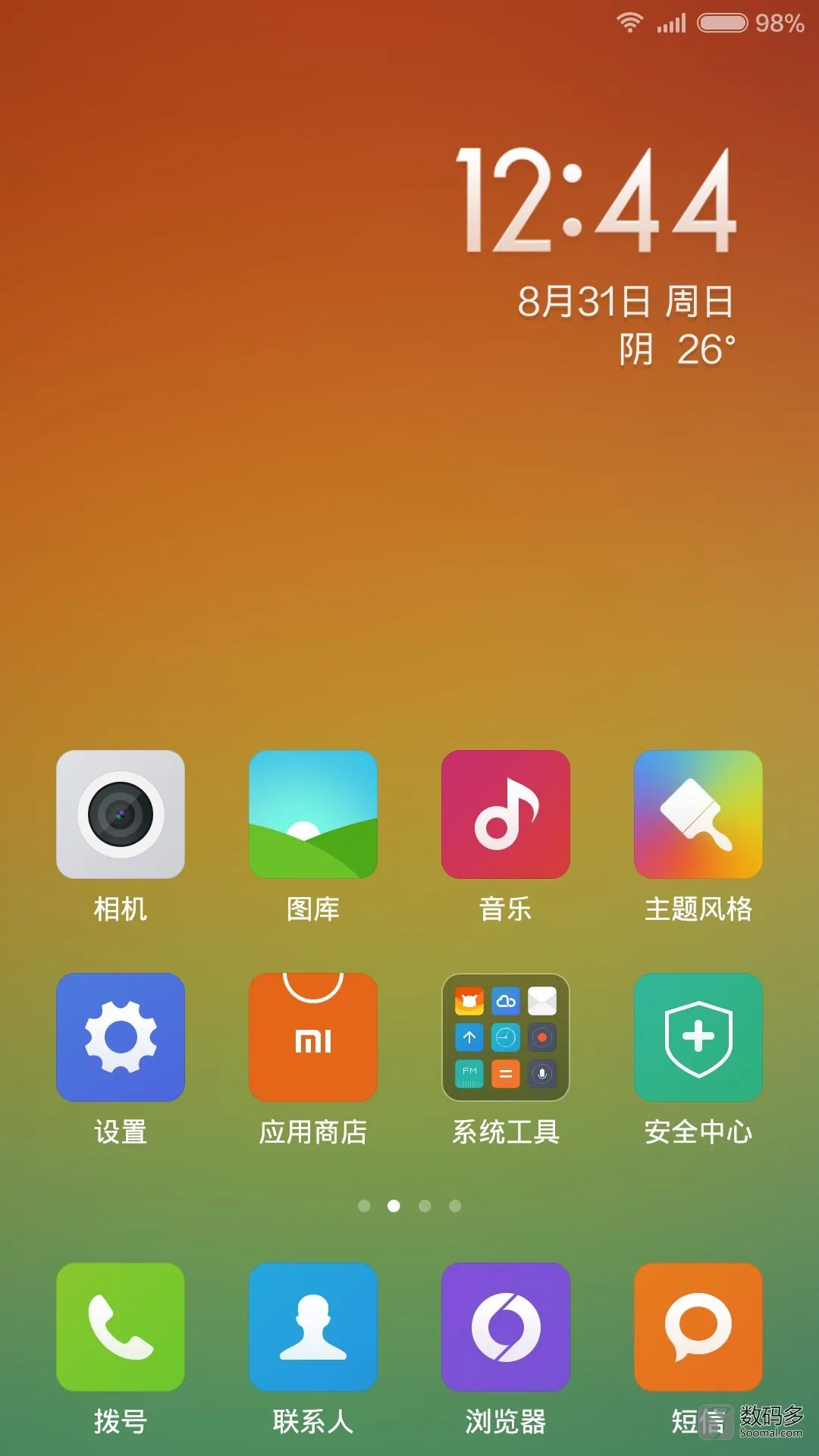
Task: Launch the 应用商店 app store
Action: coord(313,1037)
